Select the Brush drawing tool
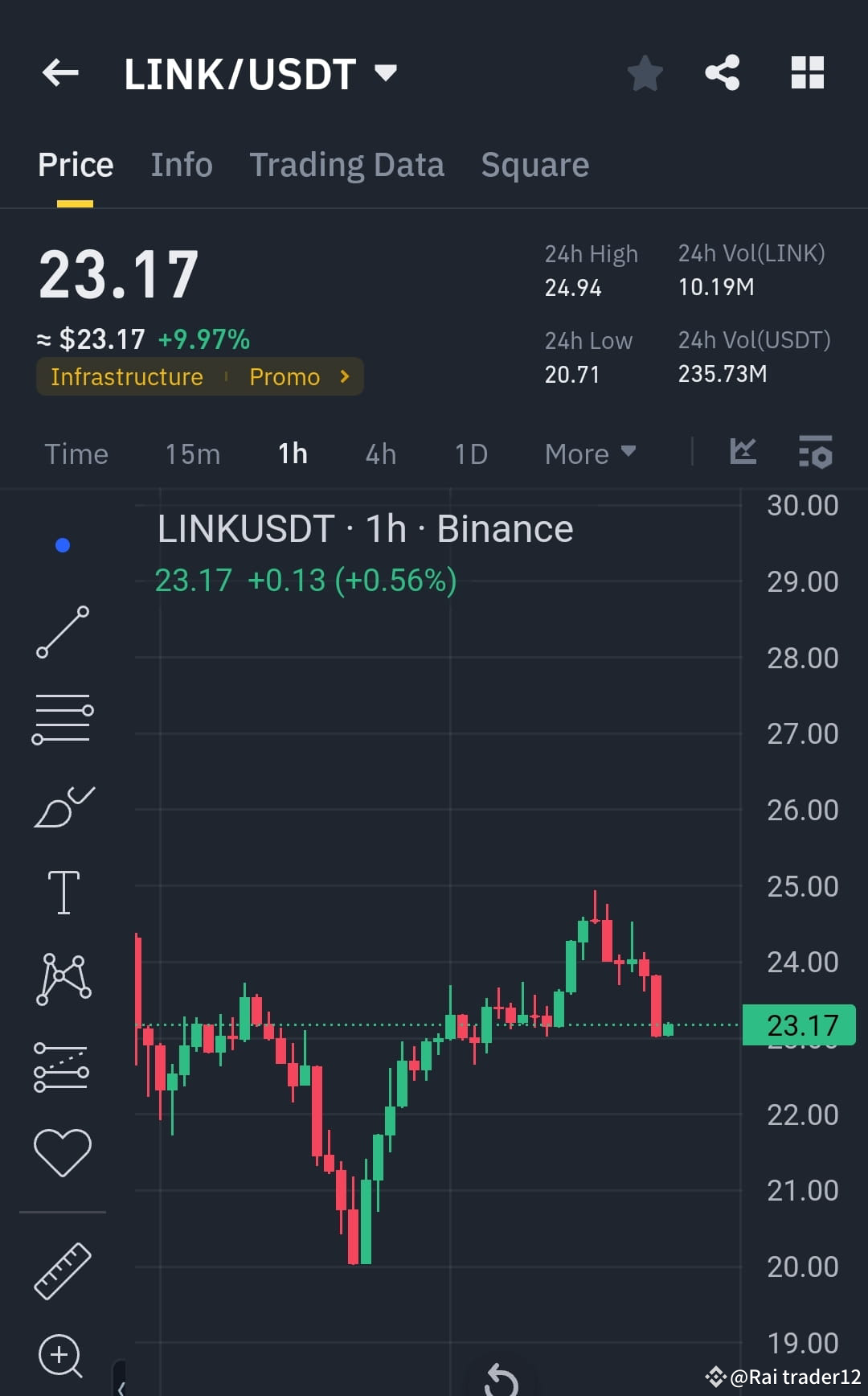This screenshot has height=1396, width=868. 63,807
